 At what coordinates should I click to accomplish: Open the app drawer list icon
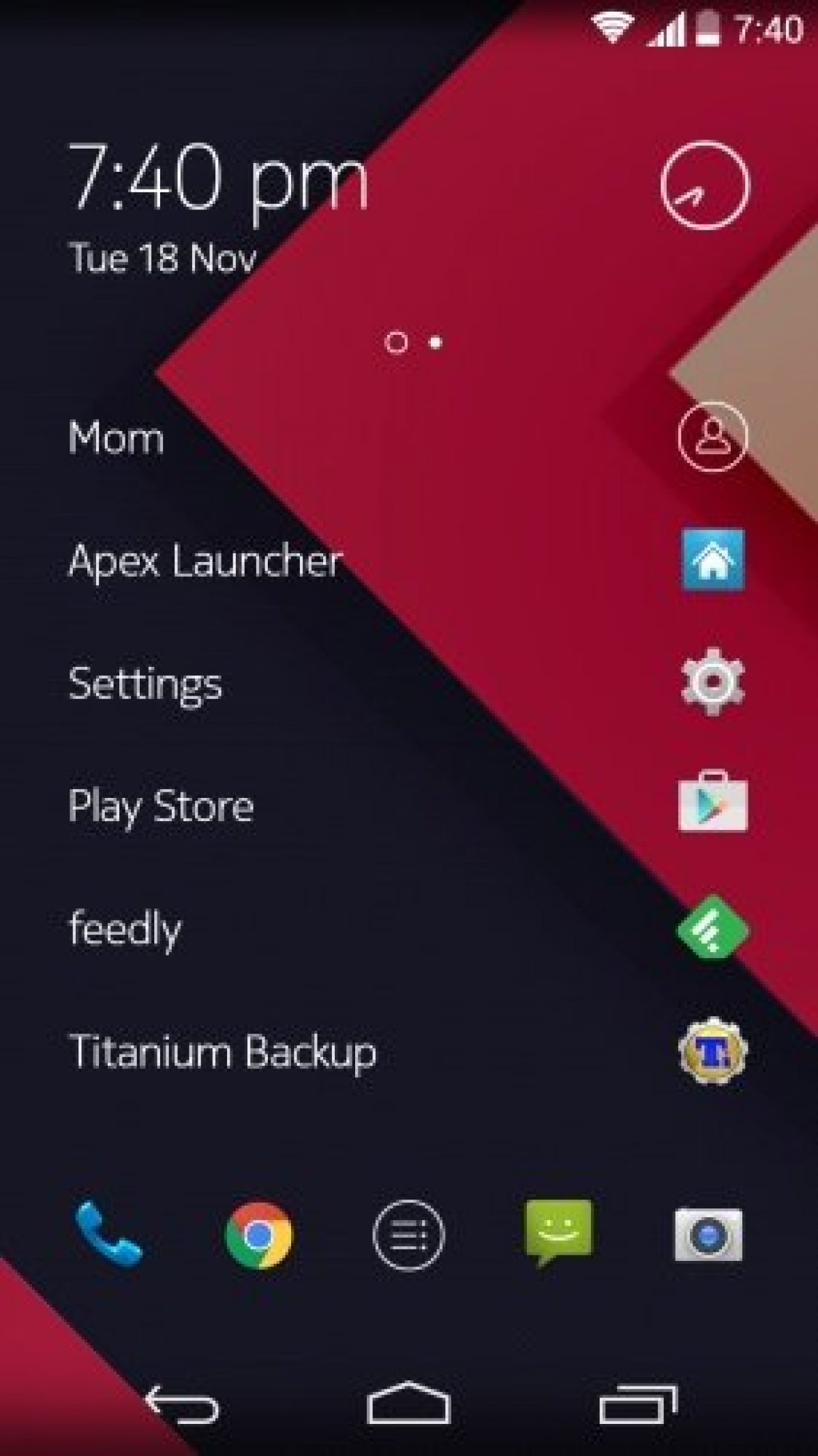point(408,1234)
